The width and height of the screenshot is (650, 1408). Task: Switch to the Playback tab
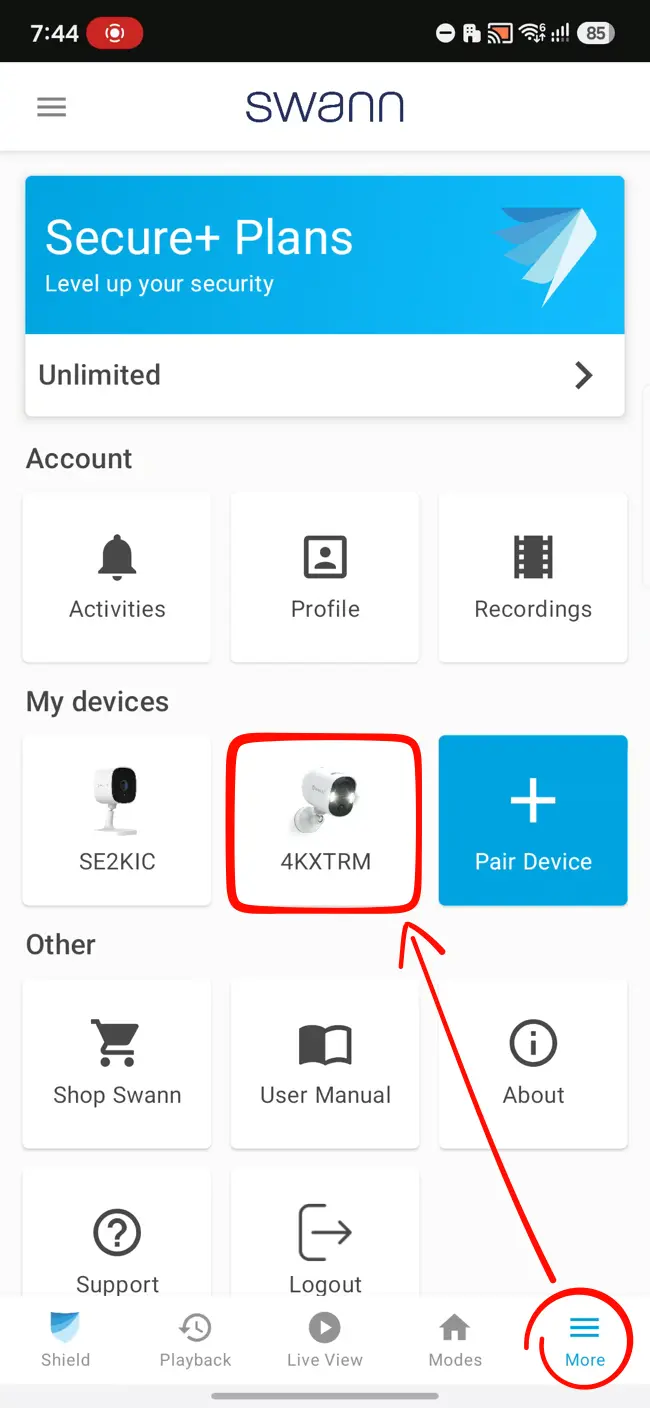[x=195, y=1340]
